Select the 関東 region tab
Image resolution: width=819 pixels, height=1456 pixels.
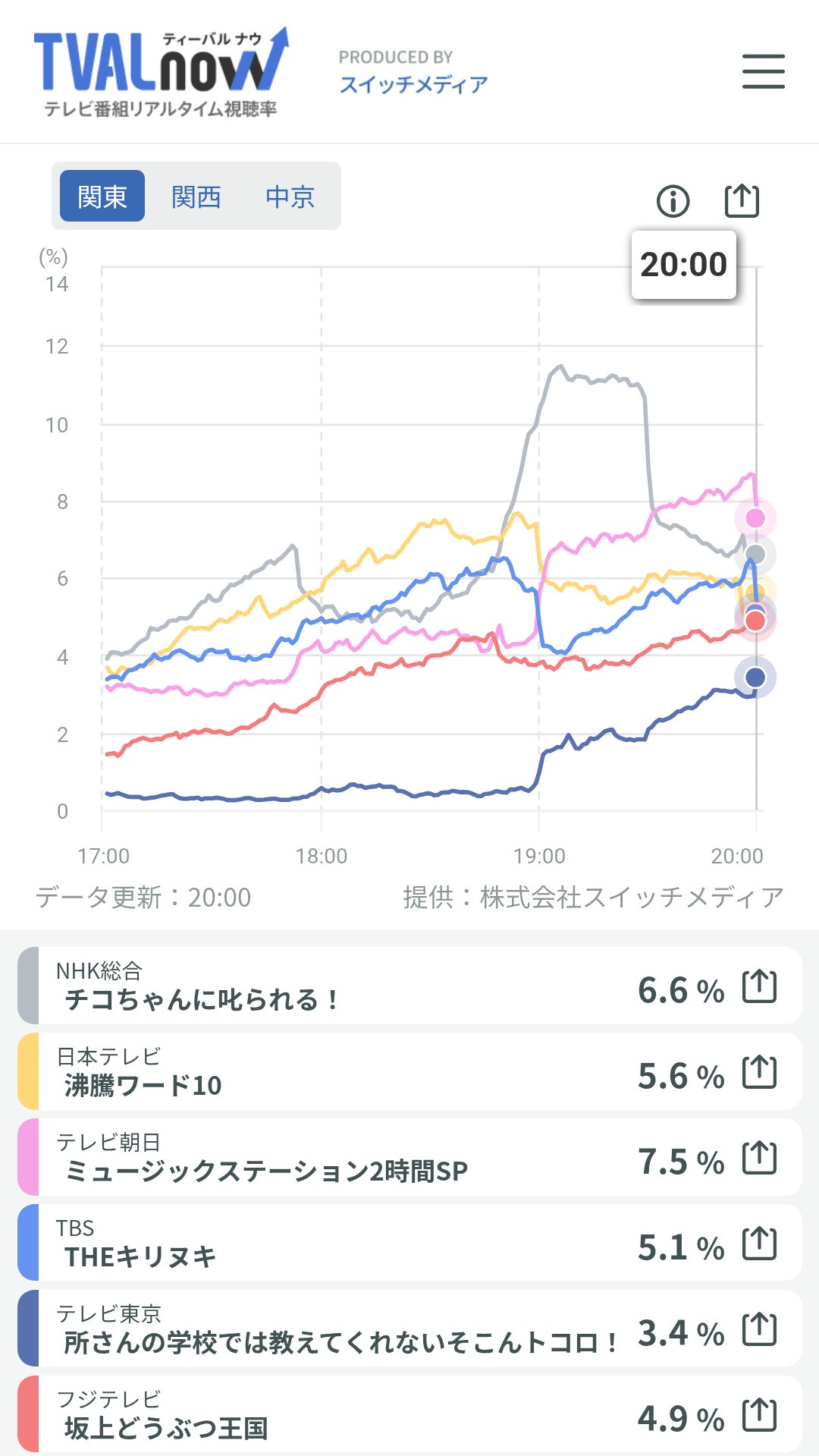102,197
